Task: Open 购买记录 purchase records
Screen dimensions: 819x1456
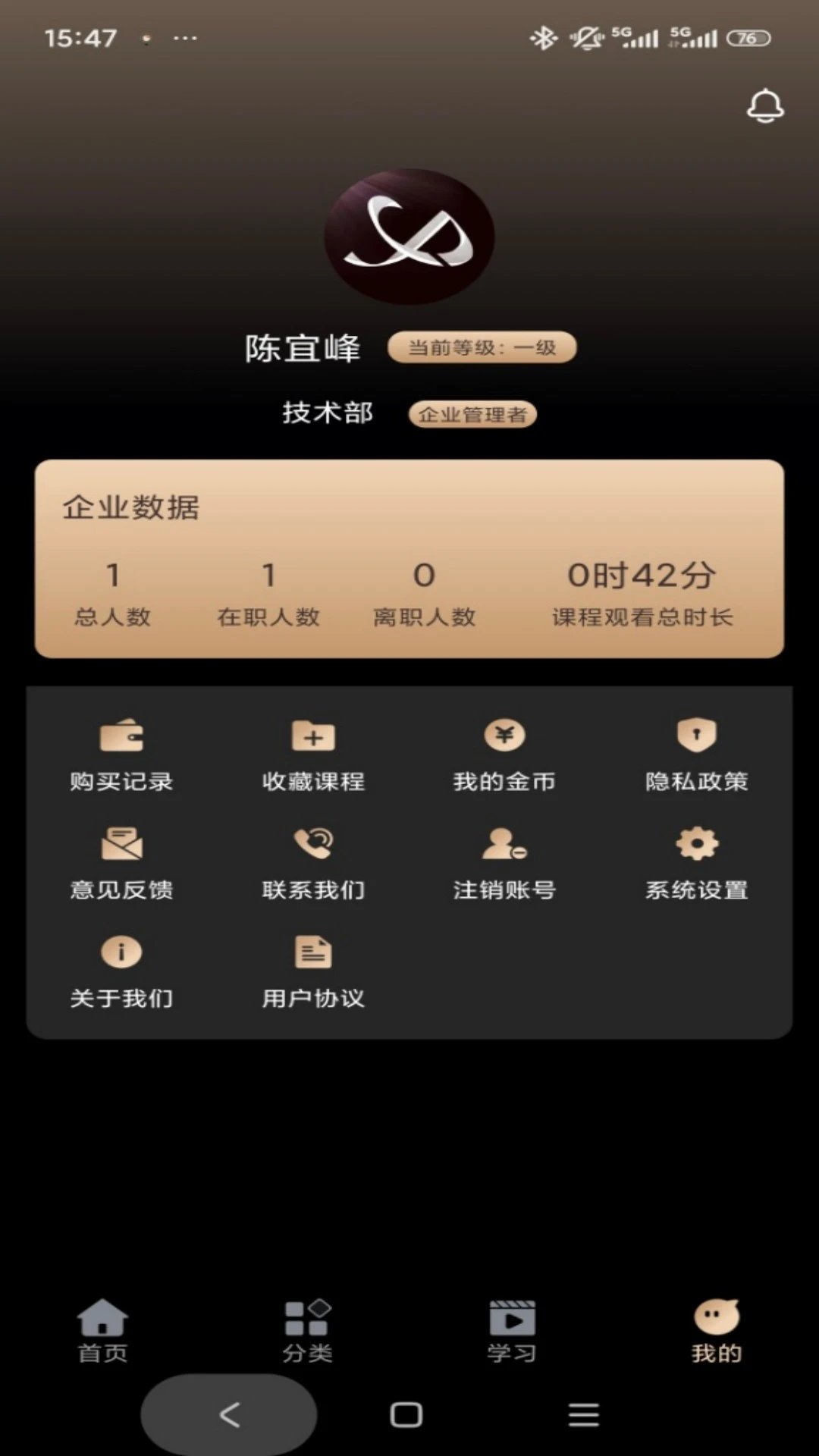Action: pos(121,755)
